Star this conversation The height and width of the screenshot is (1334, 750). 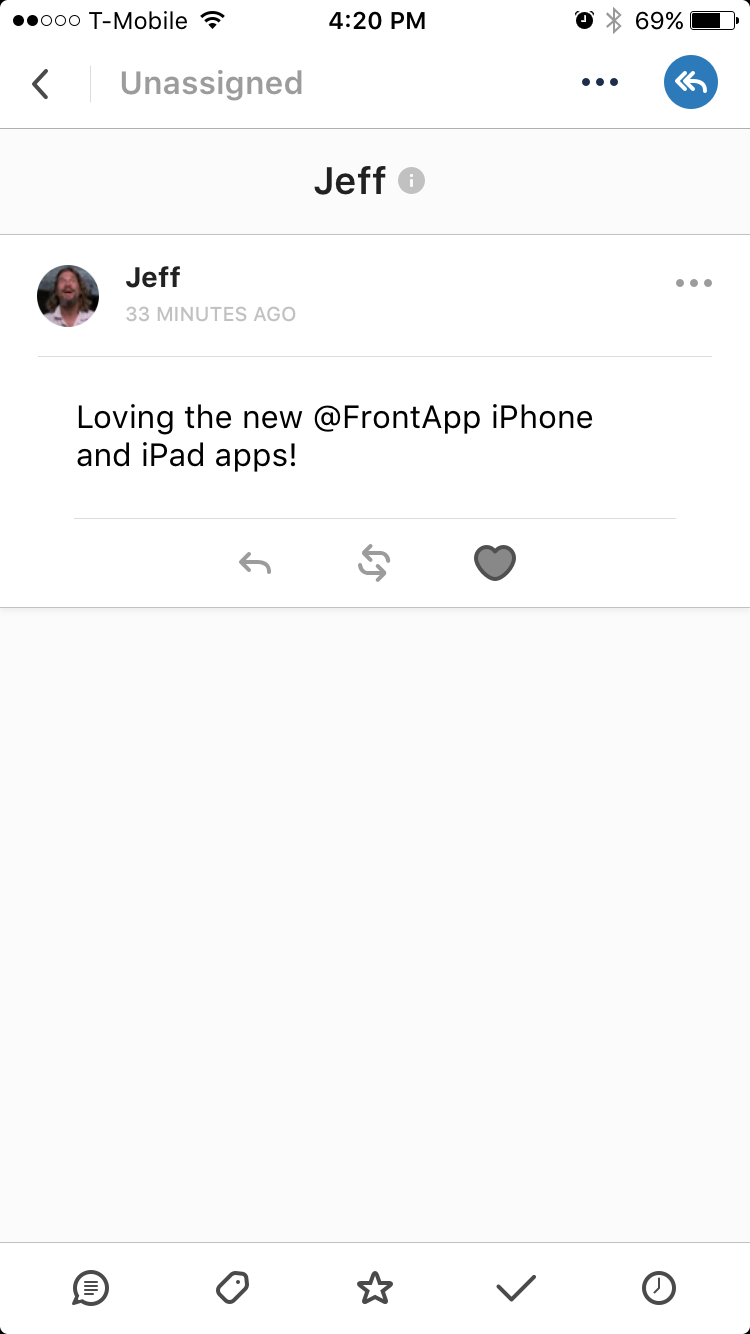(375, 1288)
